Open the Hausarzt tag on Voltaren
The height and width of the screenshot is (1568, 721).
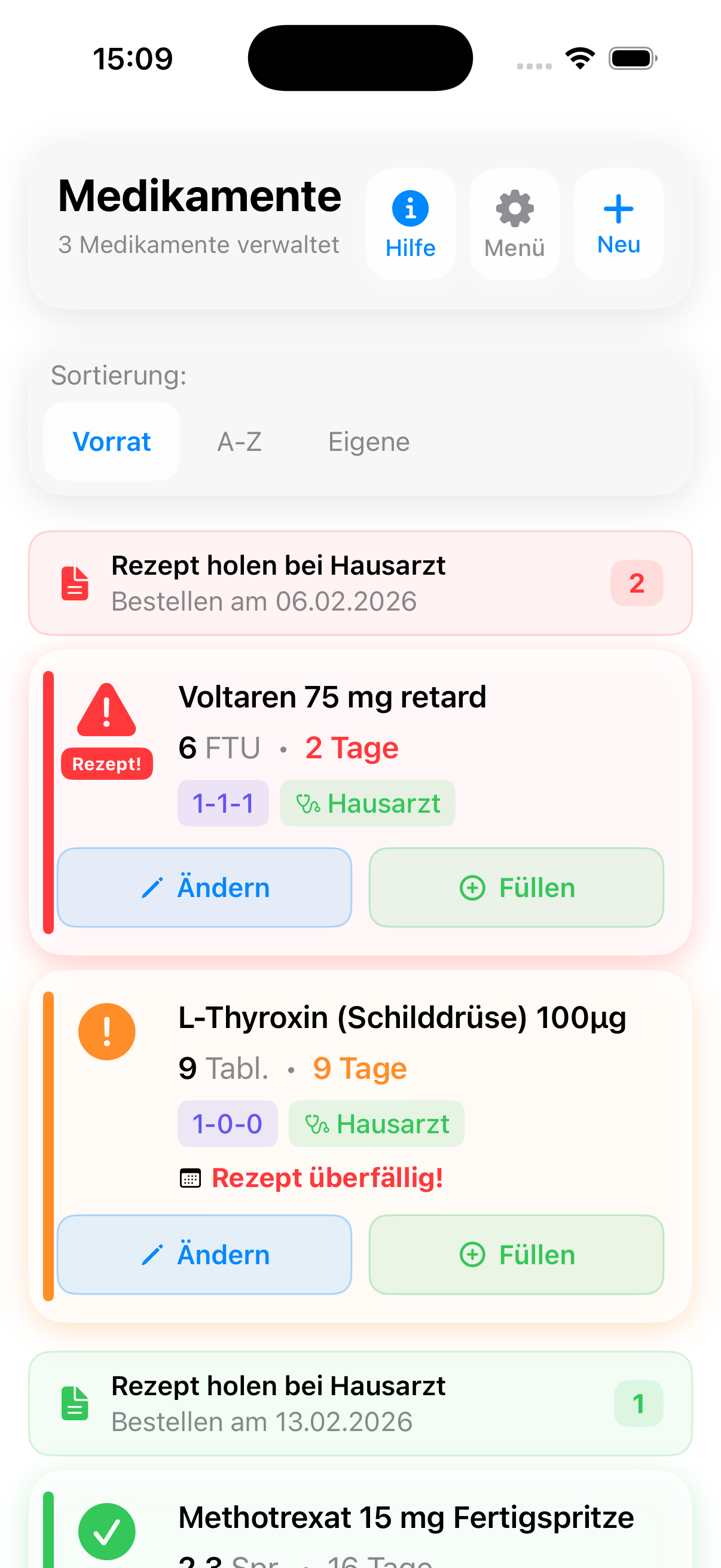(367, 804)
